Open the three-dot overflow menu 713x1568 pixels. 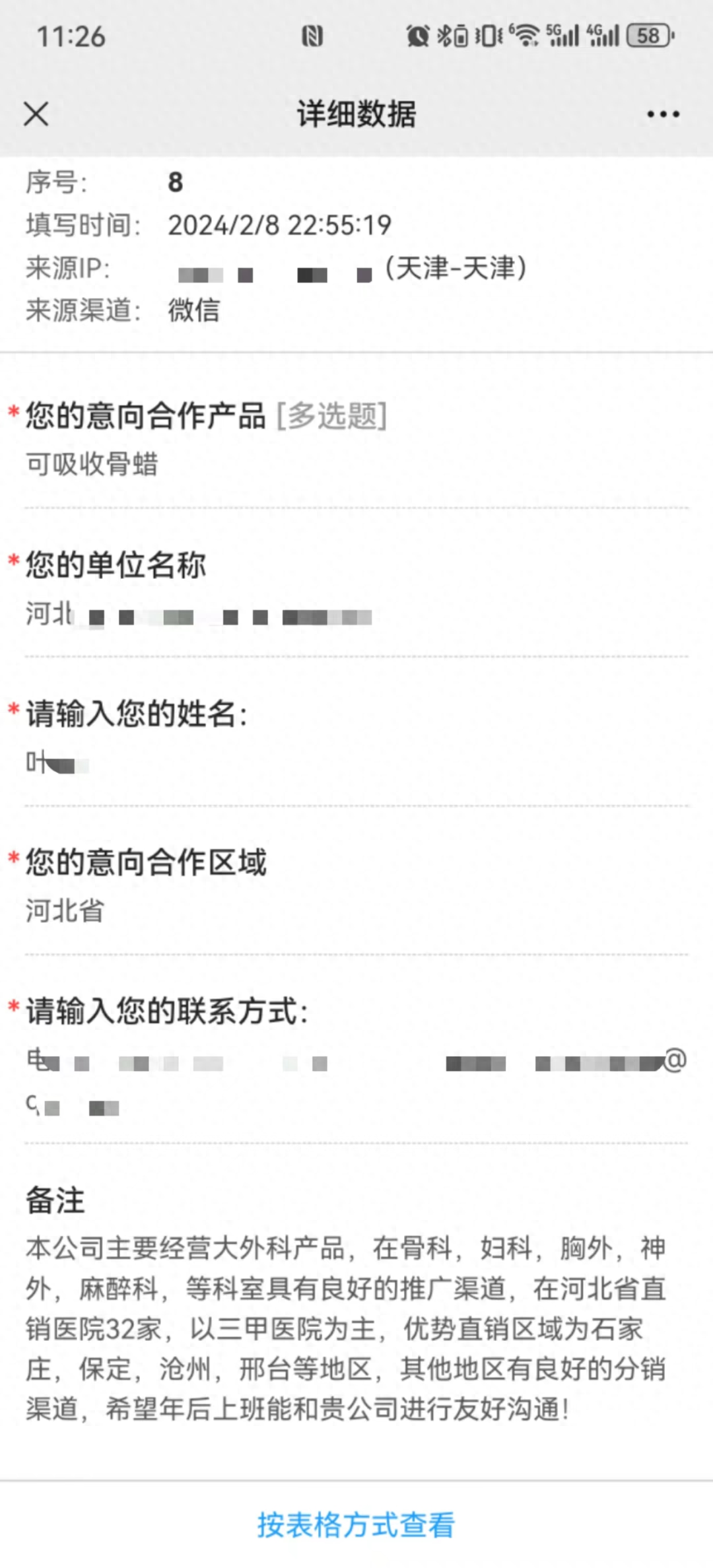tap(663, 114)
